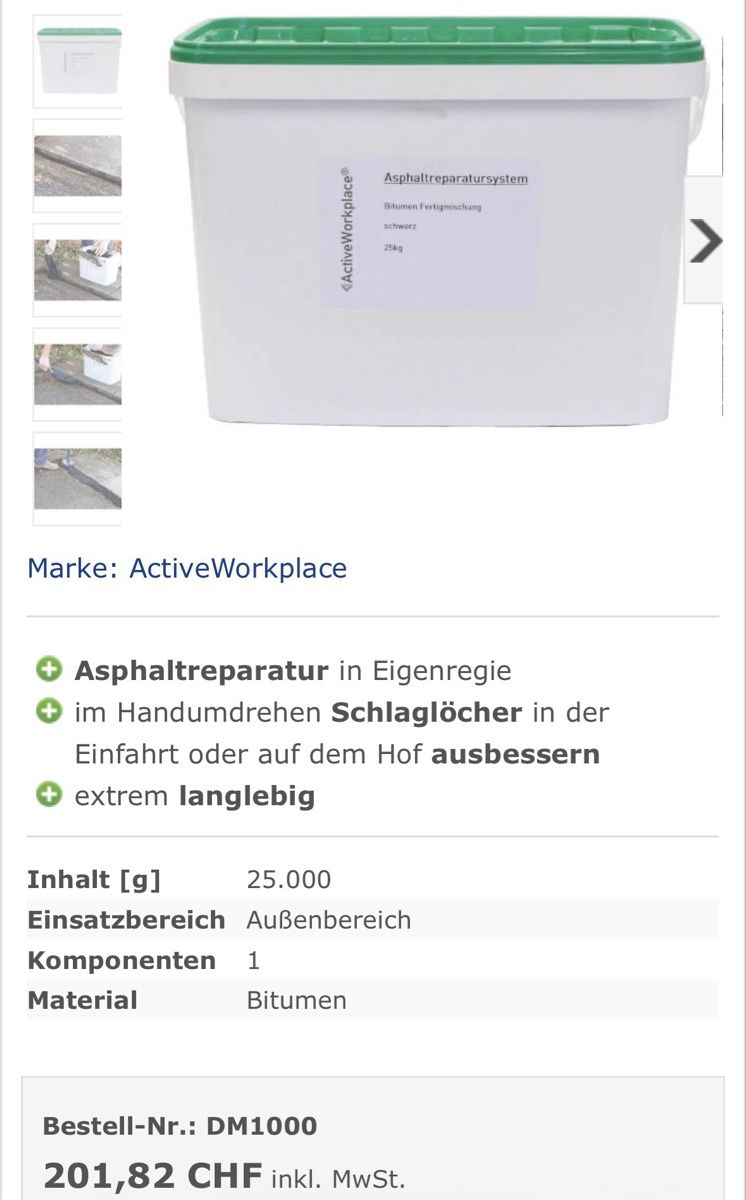Show the next product image
This screenshot has height=1200, width=746.
click(705, 241)
